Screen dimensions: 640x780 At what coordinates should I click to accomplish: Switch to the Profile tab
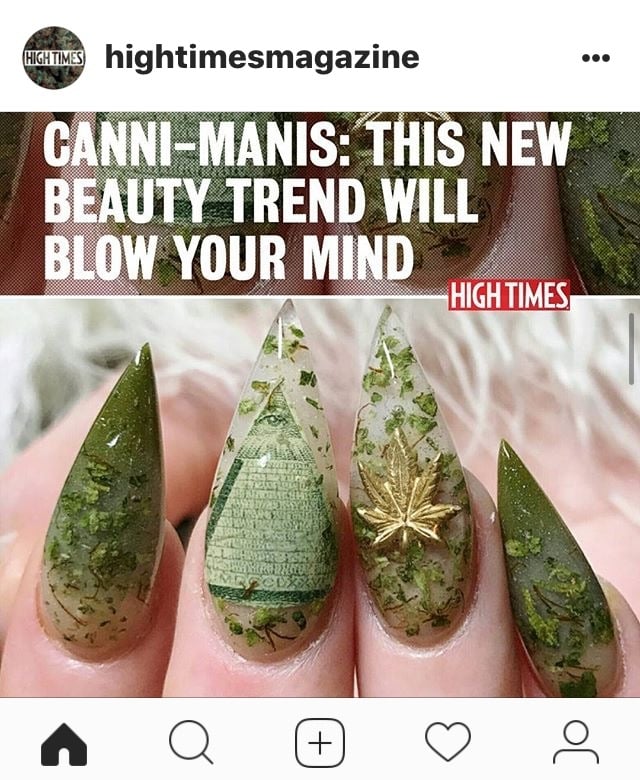coord(575,743)
